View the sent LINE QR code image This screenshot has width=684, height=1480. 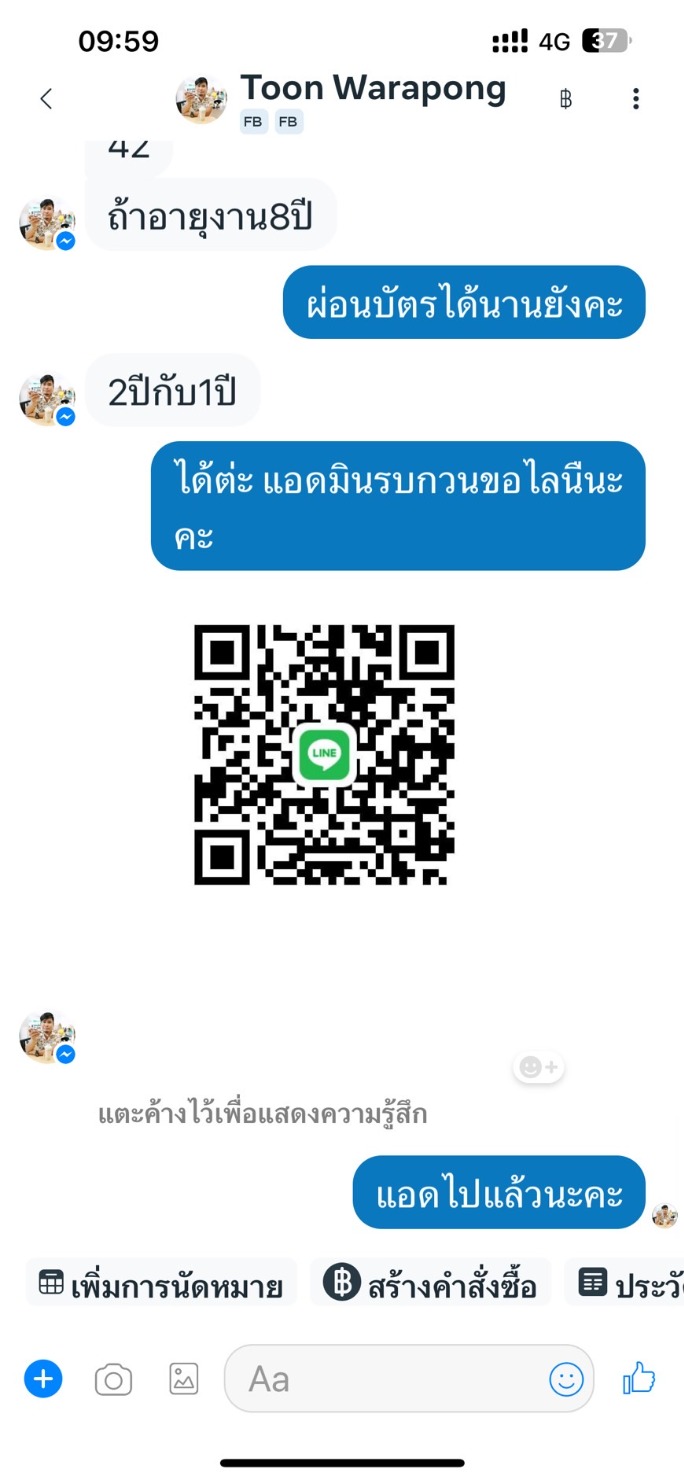pos(324,755)
